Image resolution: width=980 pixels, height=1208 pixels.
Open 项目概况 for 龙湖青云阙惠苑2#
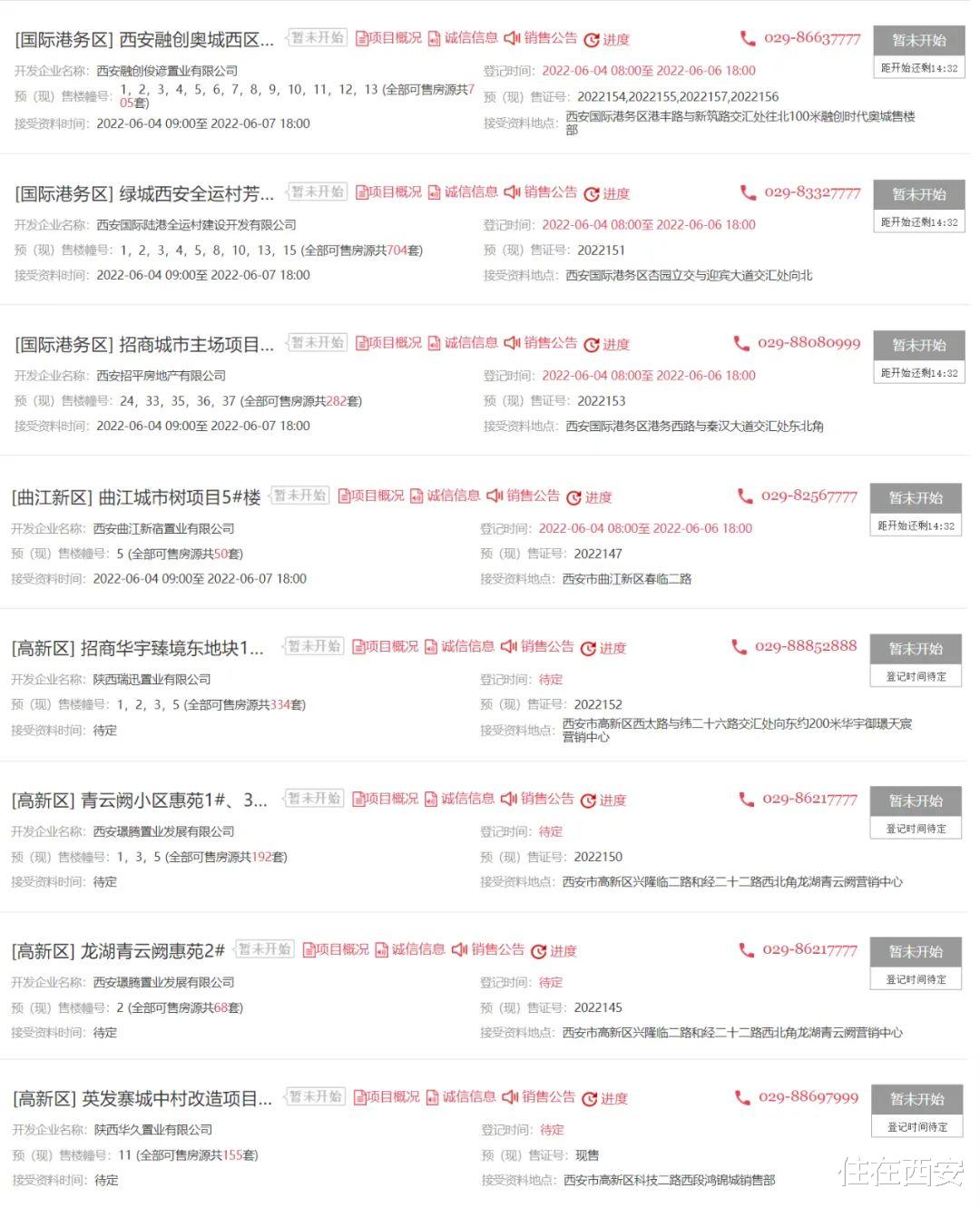(336, 949)
